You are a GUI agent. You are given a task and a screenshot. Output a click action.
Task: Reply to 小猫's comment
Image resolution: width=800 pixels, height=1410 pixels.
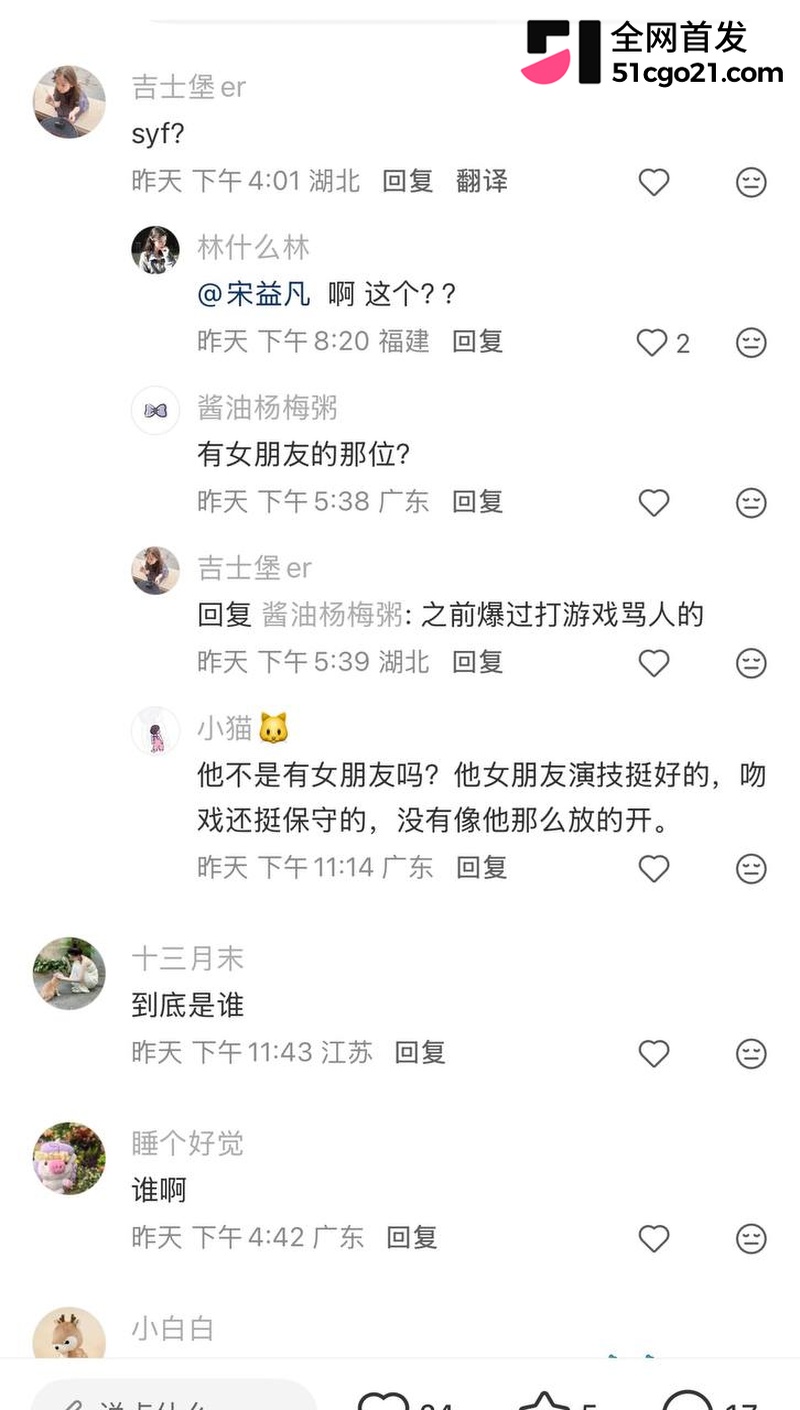click(x=482, y=867)
